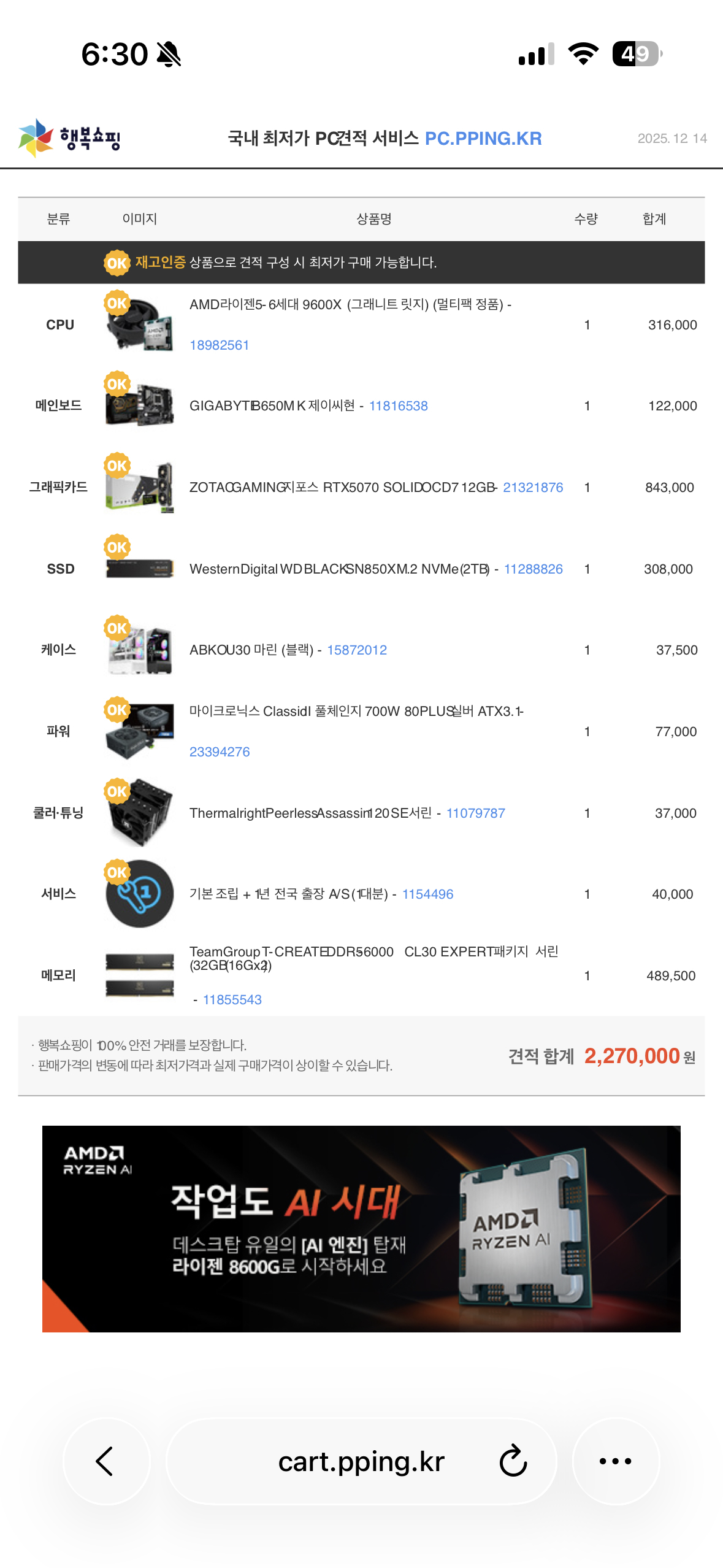Open the AMD Ryzen AI 8600G banner
This screenshot has height=1568, width=723.
click(x=361, y=1228)
